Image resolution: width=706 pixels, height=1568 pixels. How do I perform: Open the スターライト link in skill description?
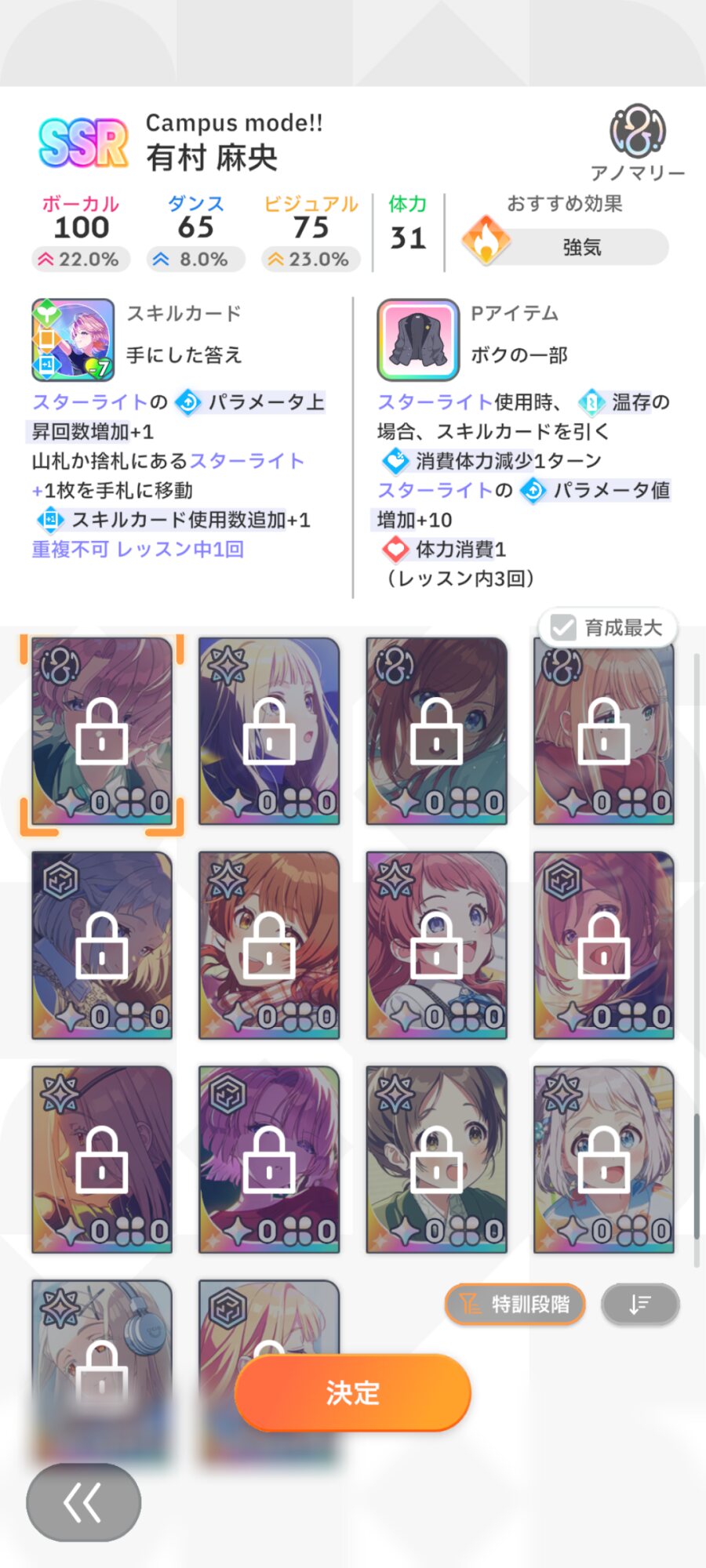[89, 402]
